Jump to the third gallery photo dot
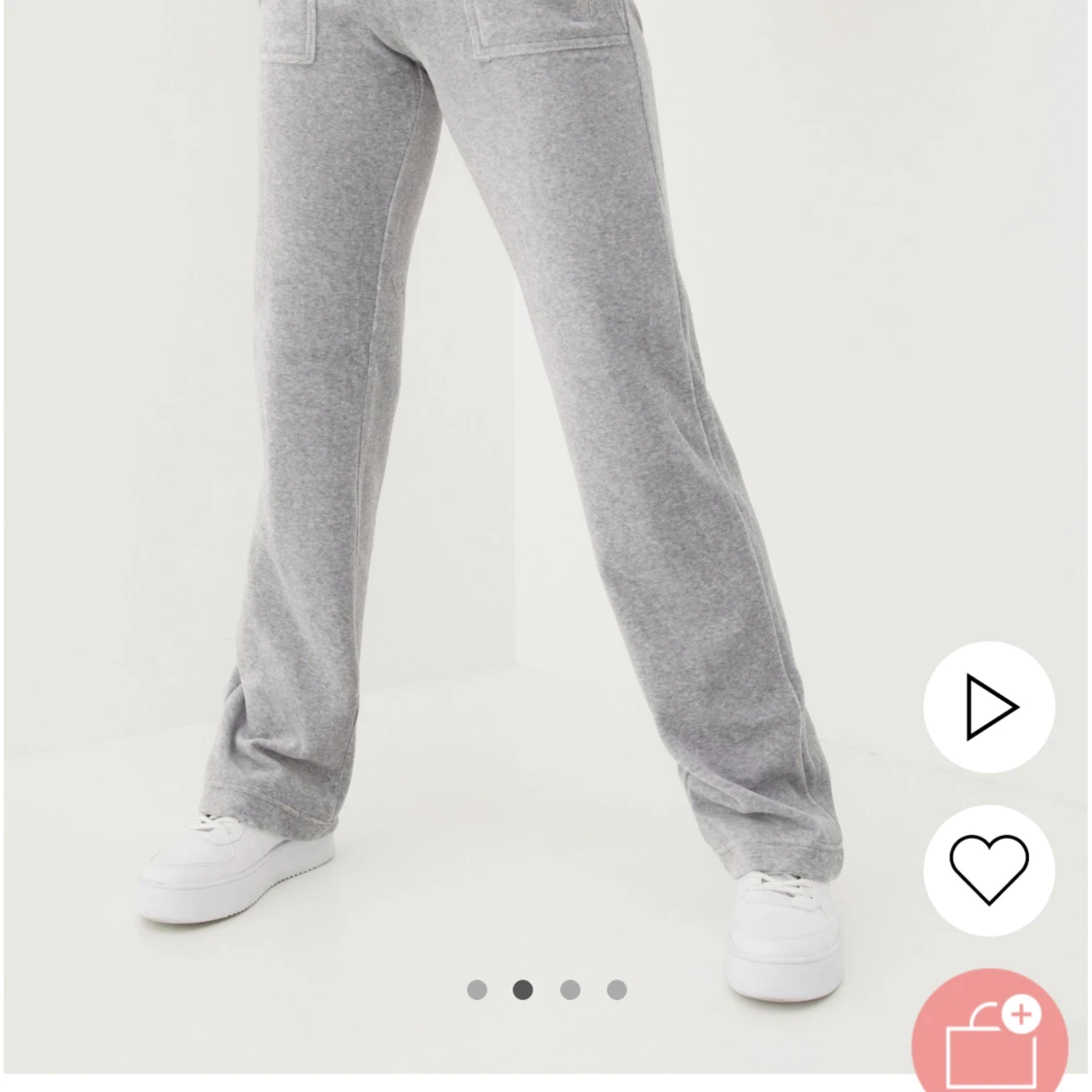Screen dimensions: 1092x1092 click(x=570, y=990)
